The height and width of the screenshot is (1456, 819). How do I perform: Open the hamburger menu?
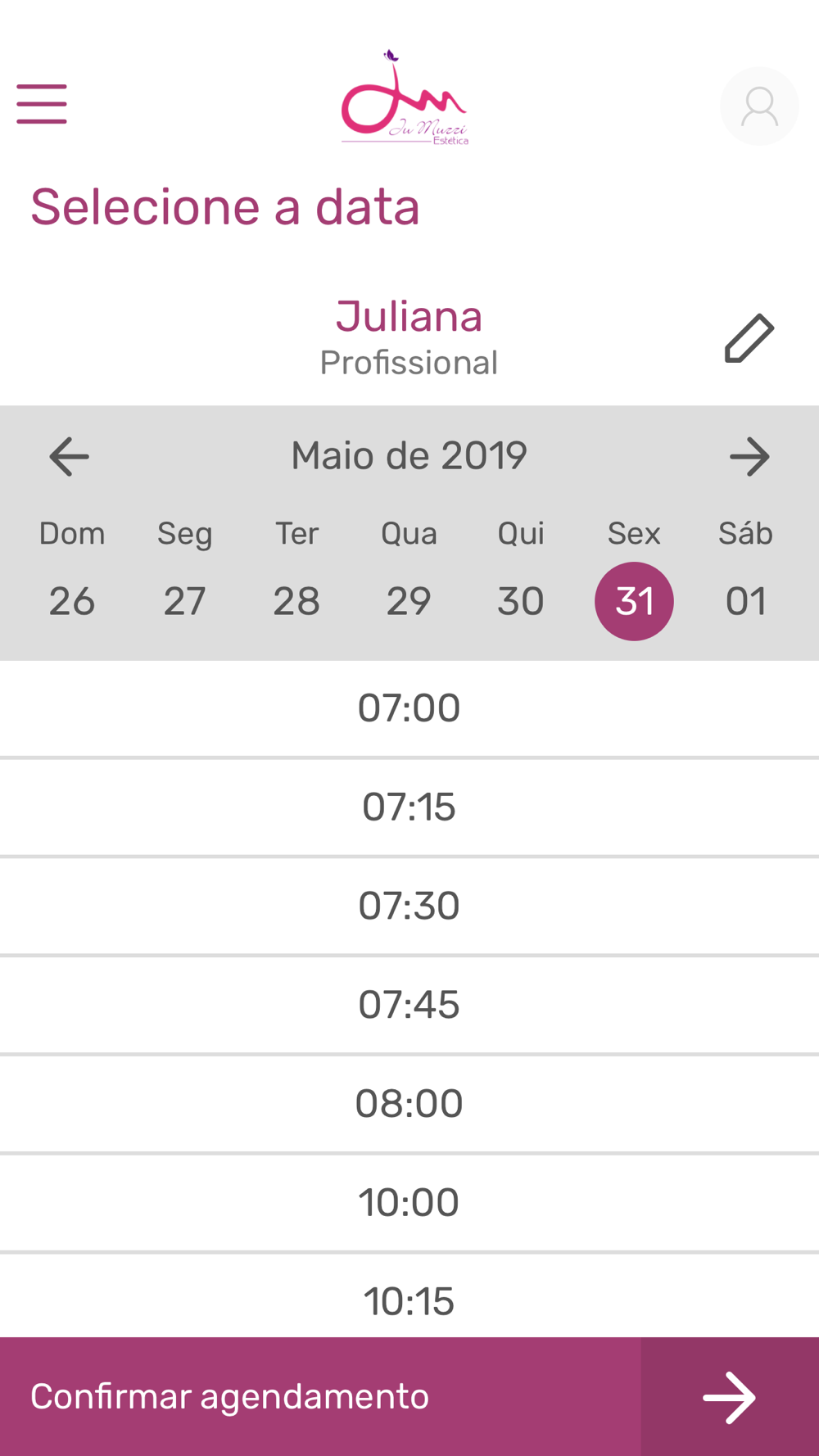42,104
